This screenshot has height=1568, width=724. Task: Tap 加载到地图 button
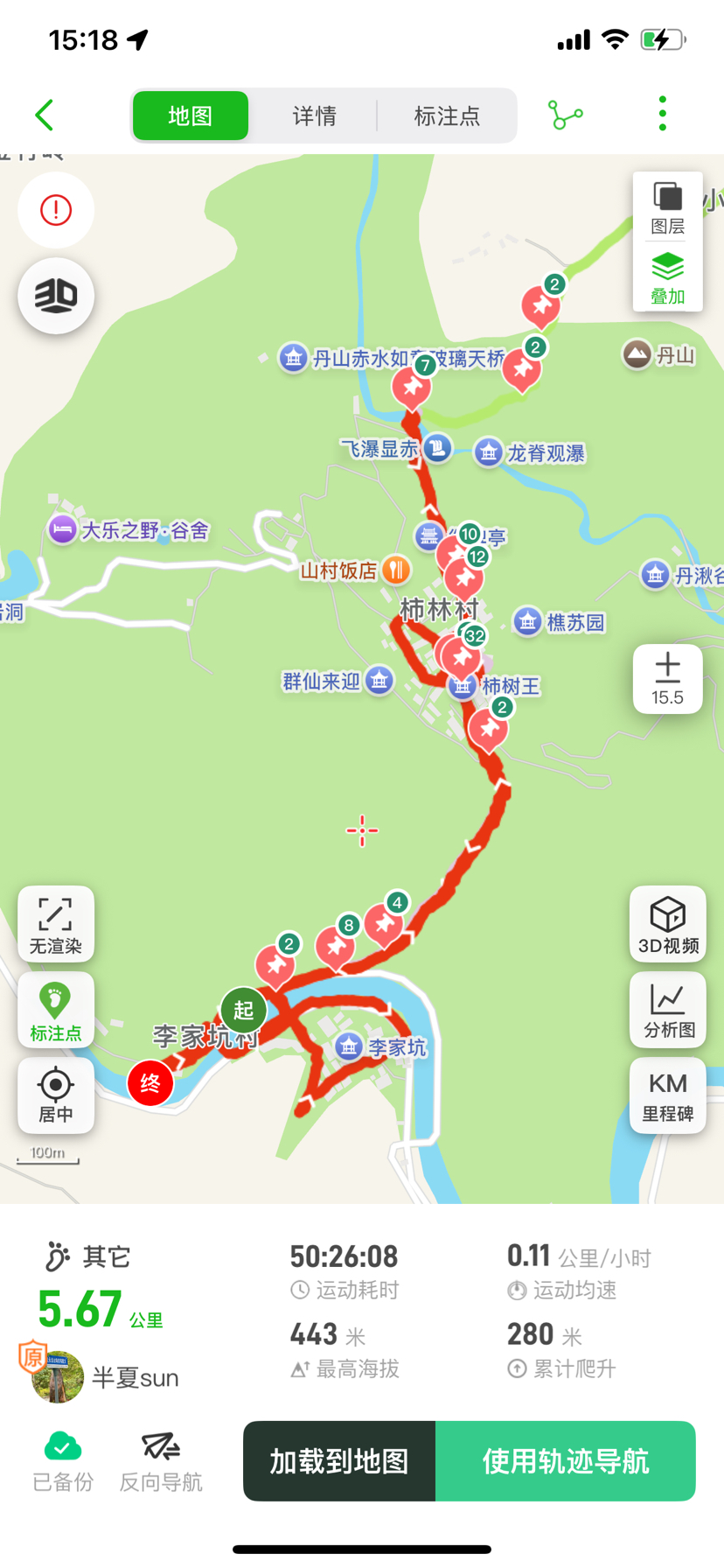(339, 1461)
